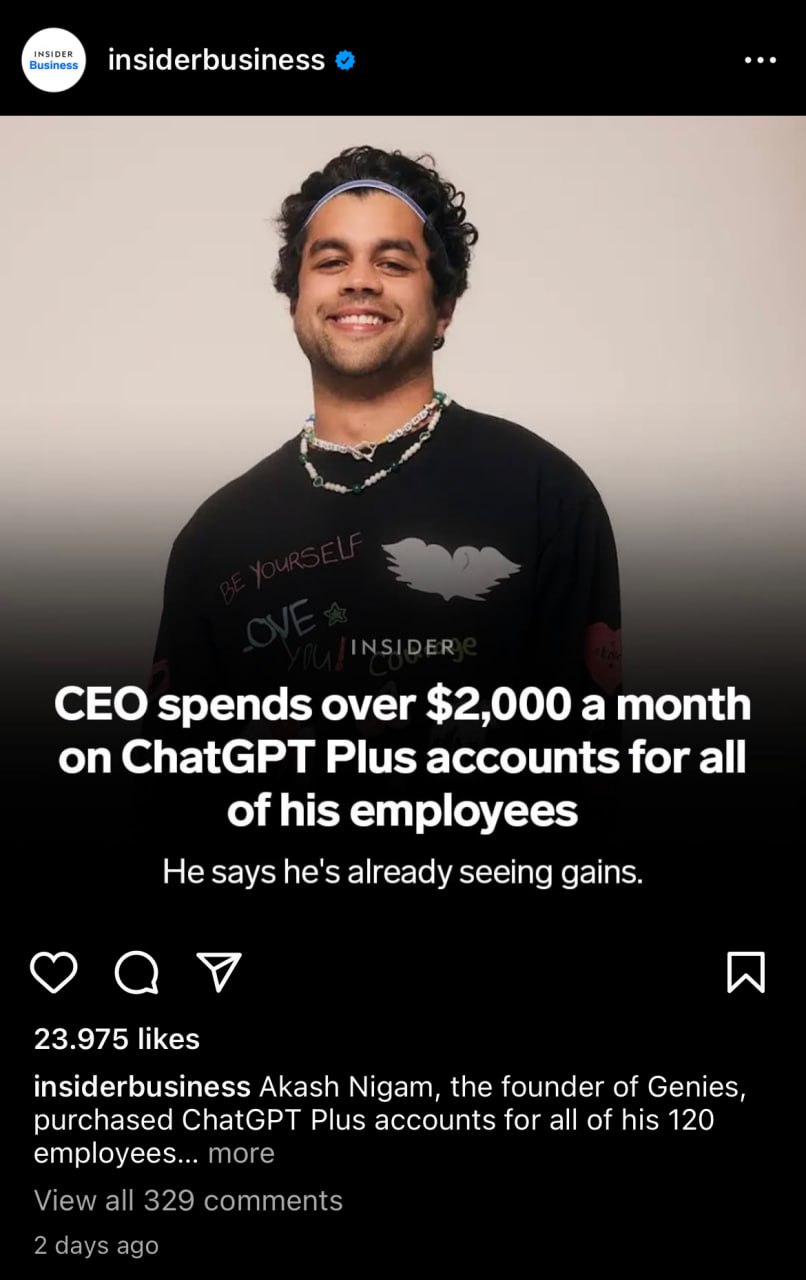Viewport: 806px width, 1280px height.
Task: View all 329 comments
Action: click(x=188, y=1200)
